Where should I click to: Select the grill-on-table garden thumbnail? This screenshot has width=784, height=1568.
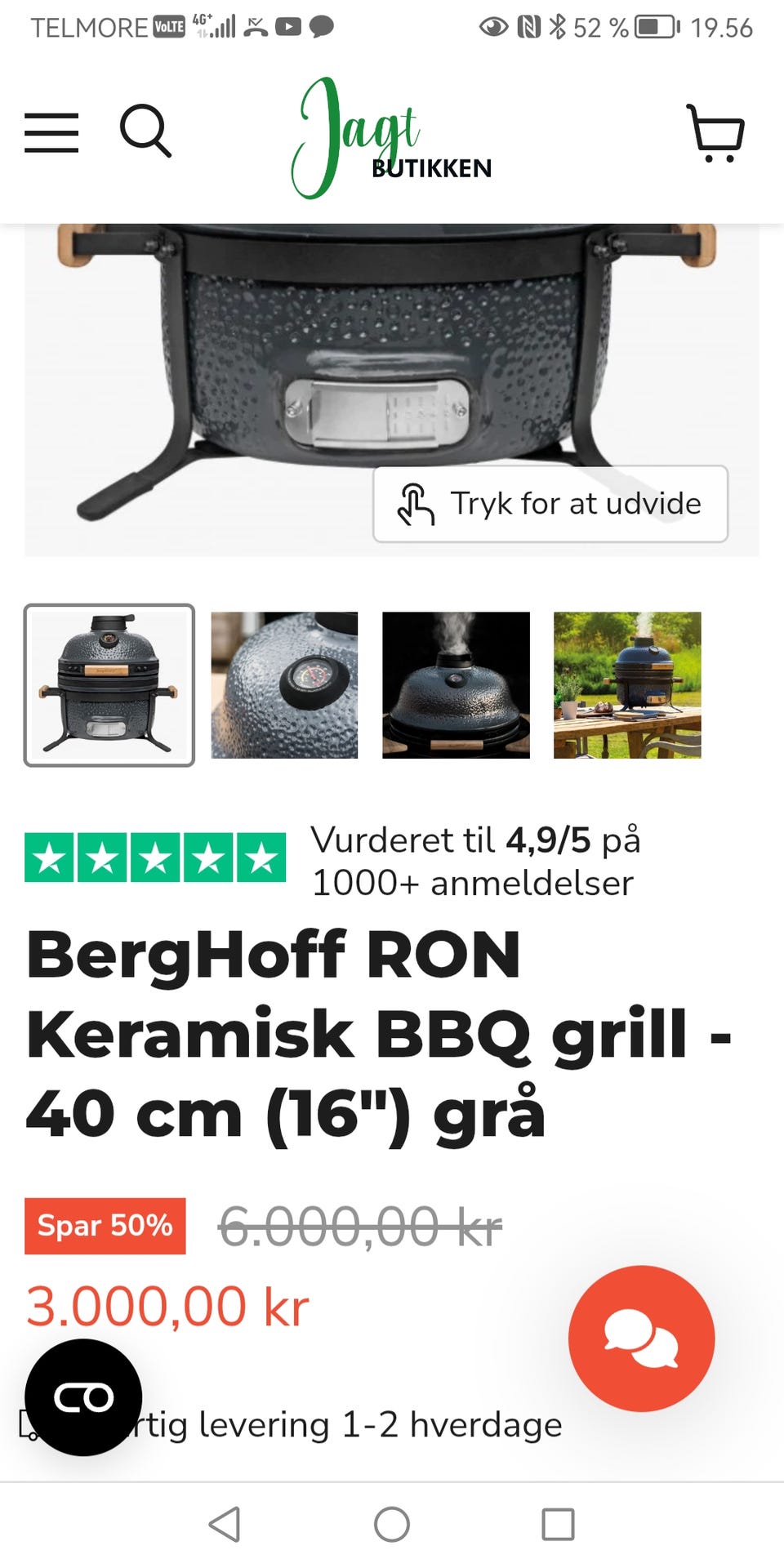pyautogui.click(x=626, y=686)
